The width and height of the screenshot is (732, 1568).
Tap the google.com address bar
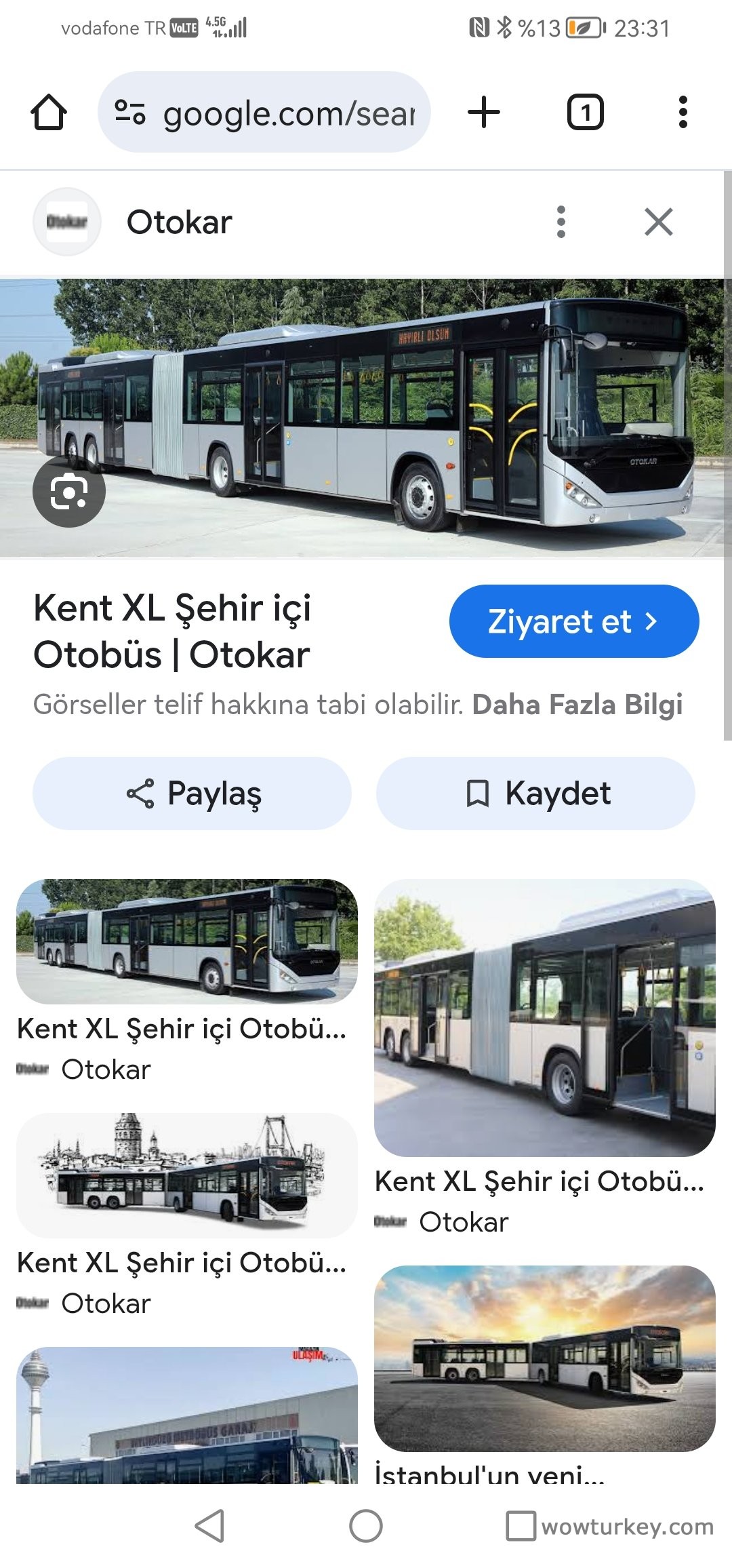point(264,113)
